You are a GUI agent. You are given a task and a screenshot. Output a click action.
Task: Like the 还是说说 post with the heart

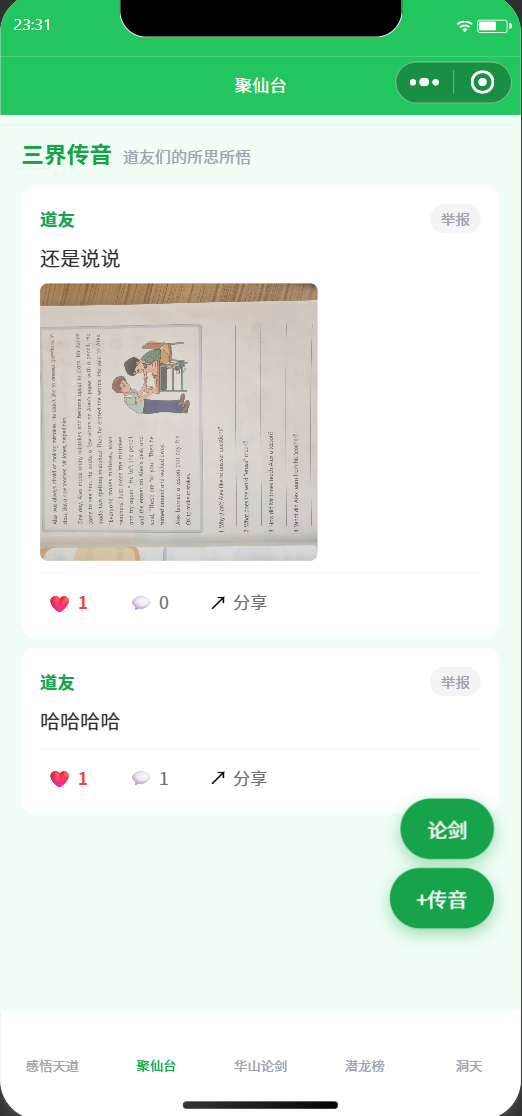point(68,603)
